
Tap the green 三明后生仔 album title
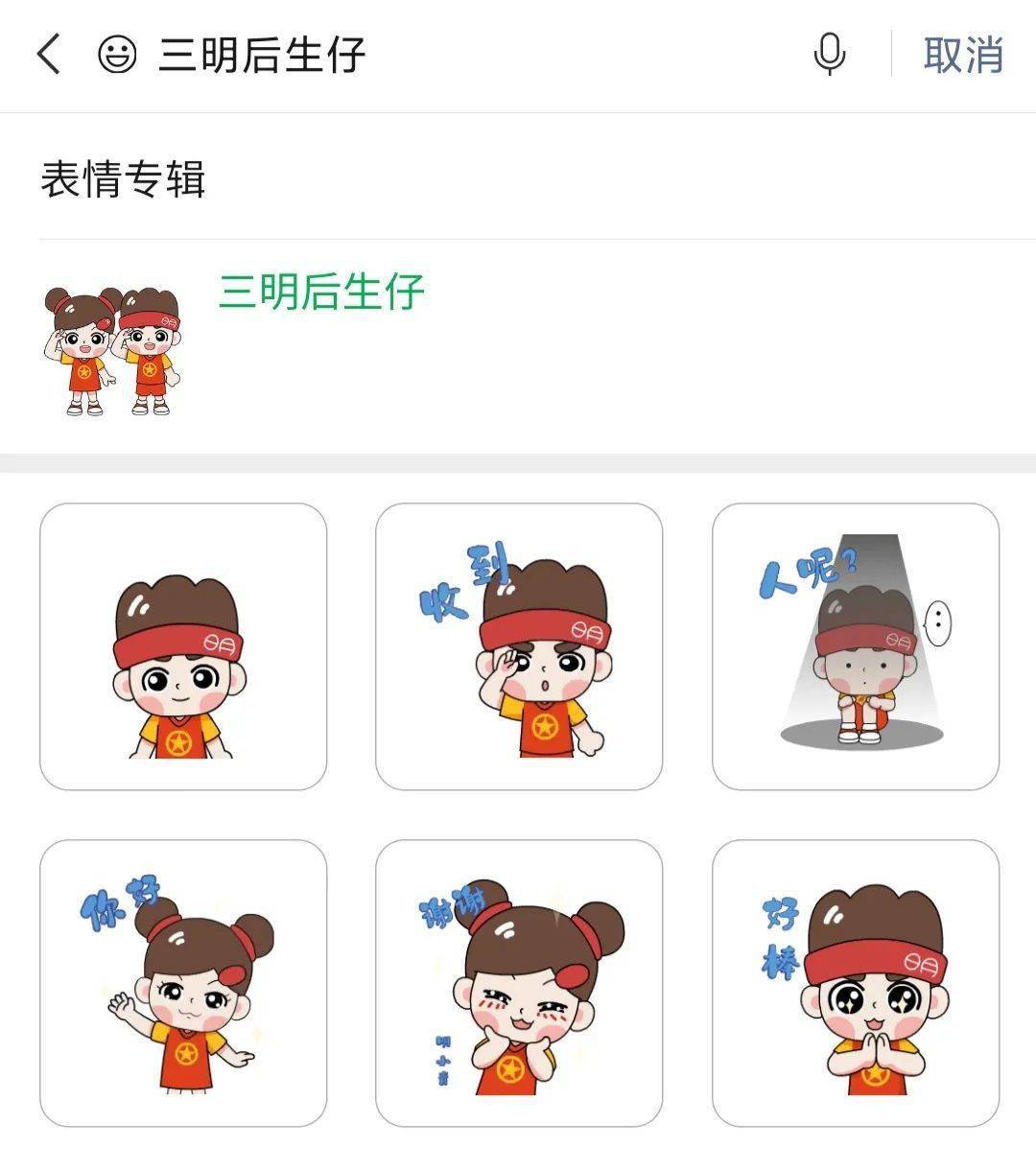(x=319, y=294)
